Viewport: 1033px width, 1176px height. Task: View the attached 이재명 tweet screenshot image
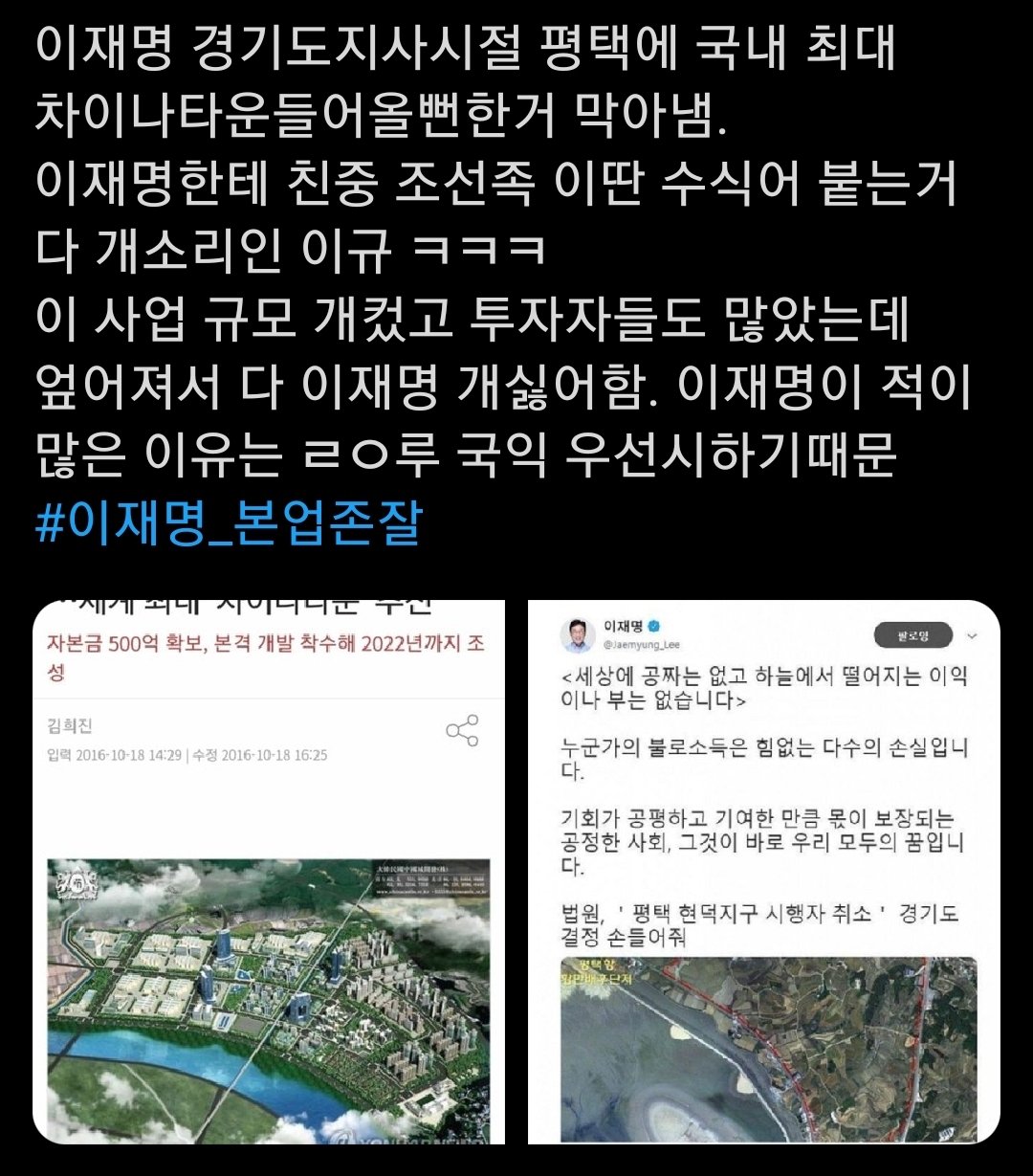point(763,871)
